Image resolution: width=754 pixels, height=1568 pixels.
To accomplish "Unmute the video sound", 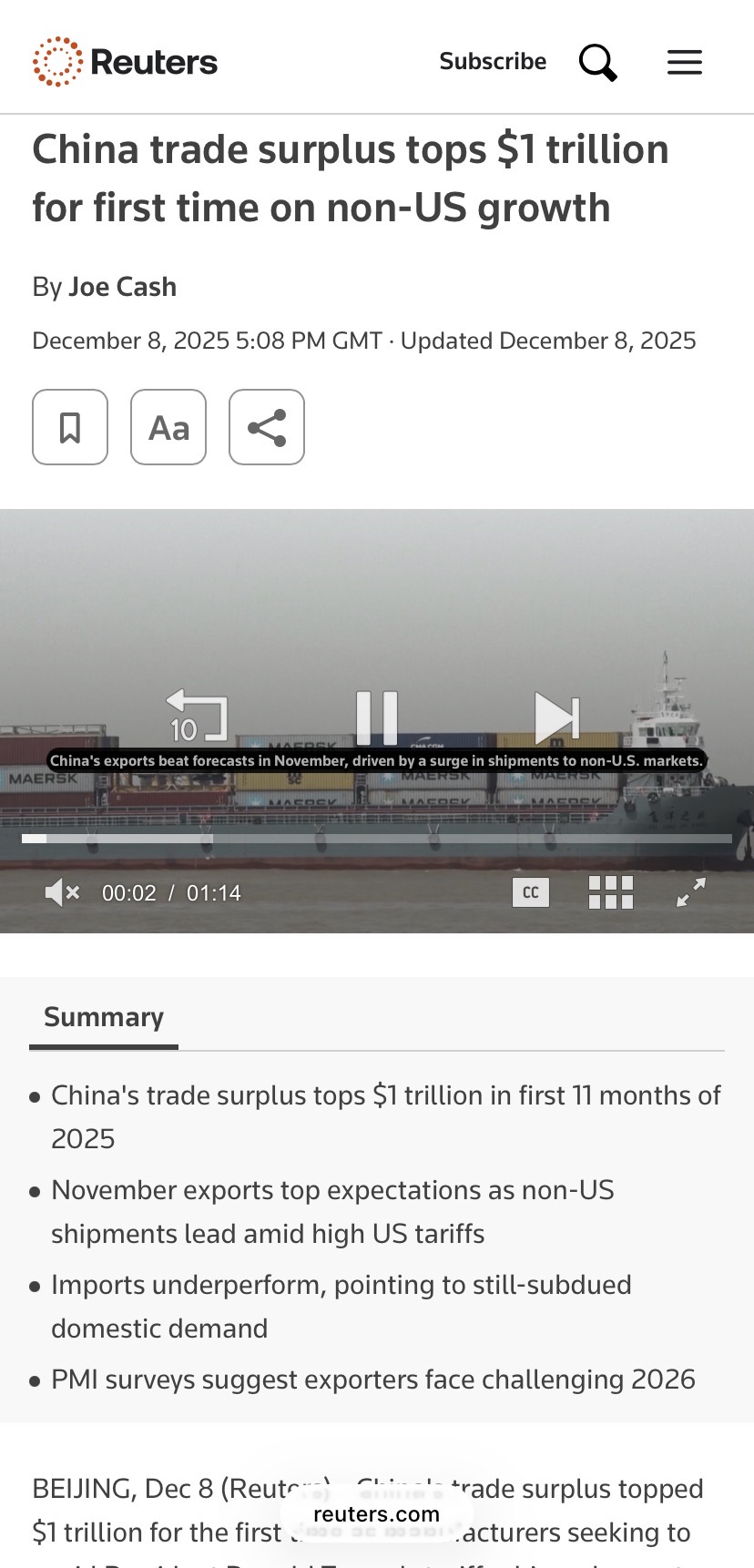I will tap(63, 892).
